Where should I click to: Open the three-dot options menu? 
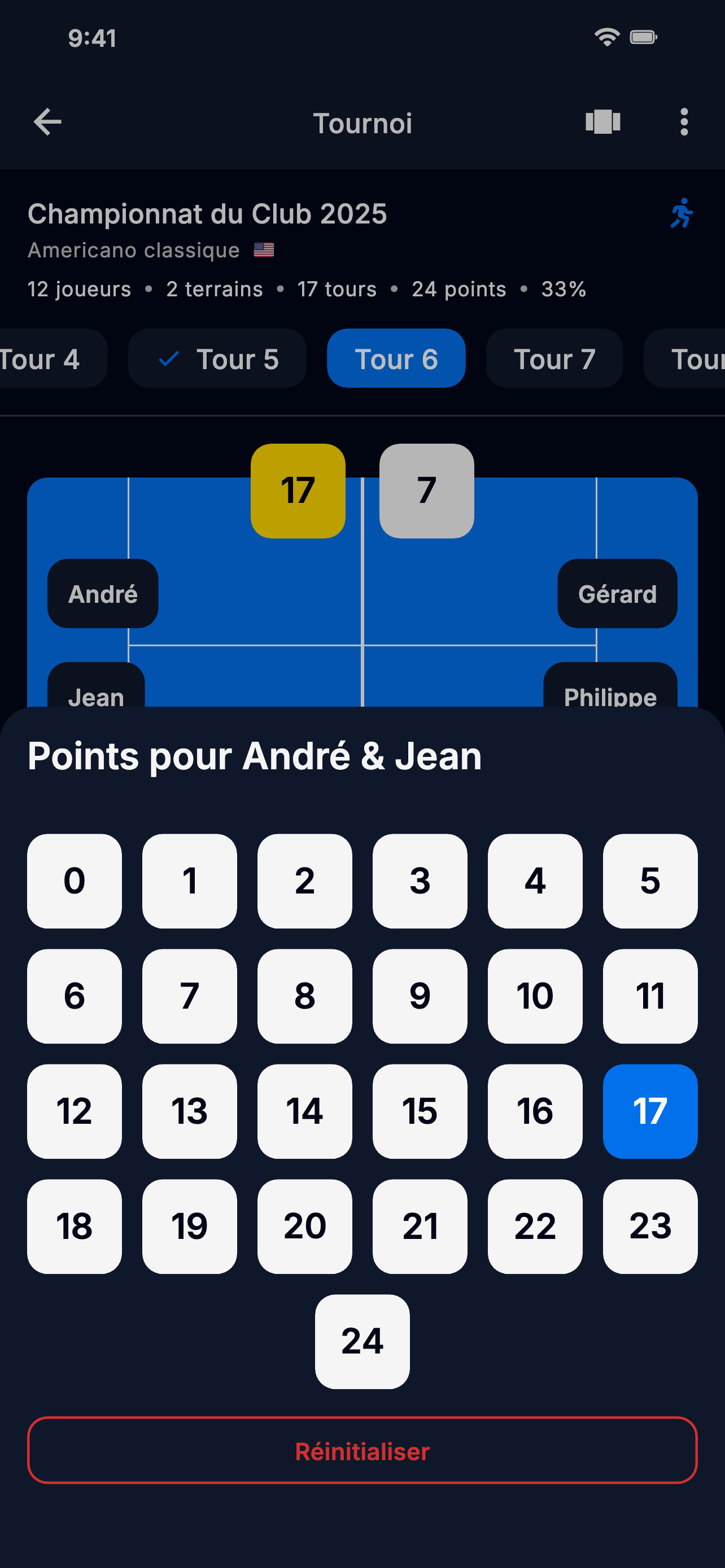point(684,122)
